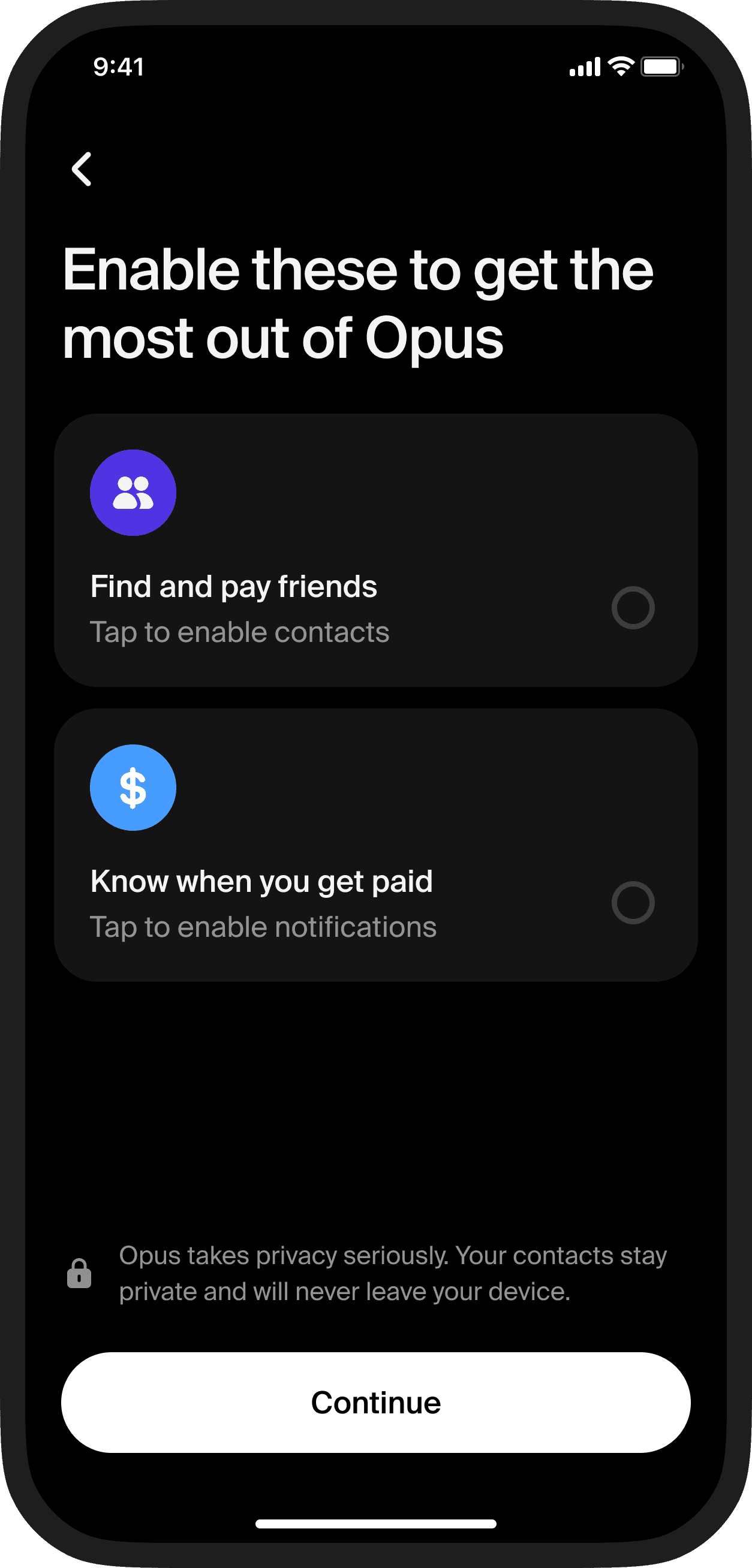The image size is (752, 1568).
Task: Go back using the arrow icon
Action: coord(82,169)
